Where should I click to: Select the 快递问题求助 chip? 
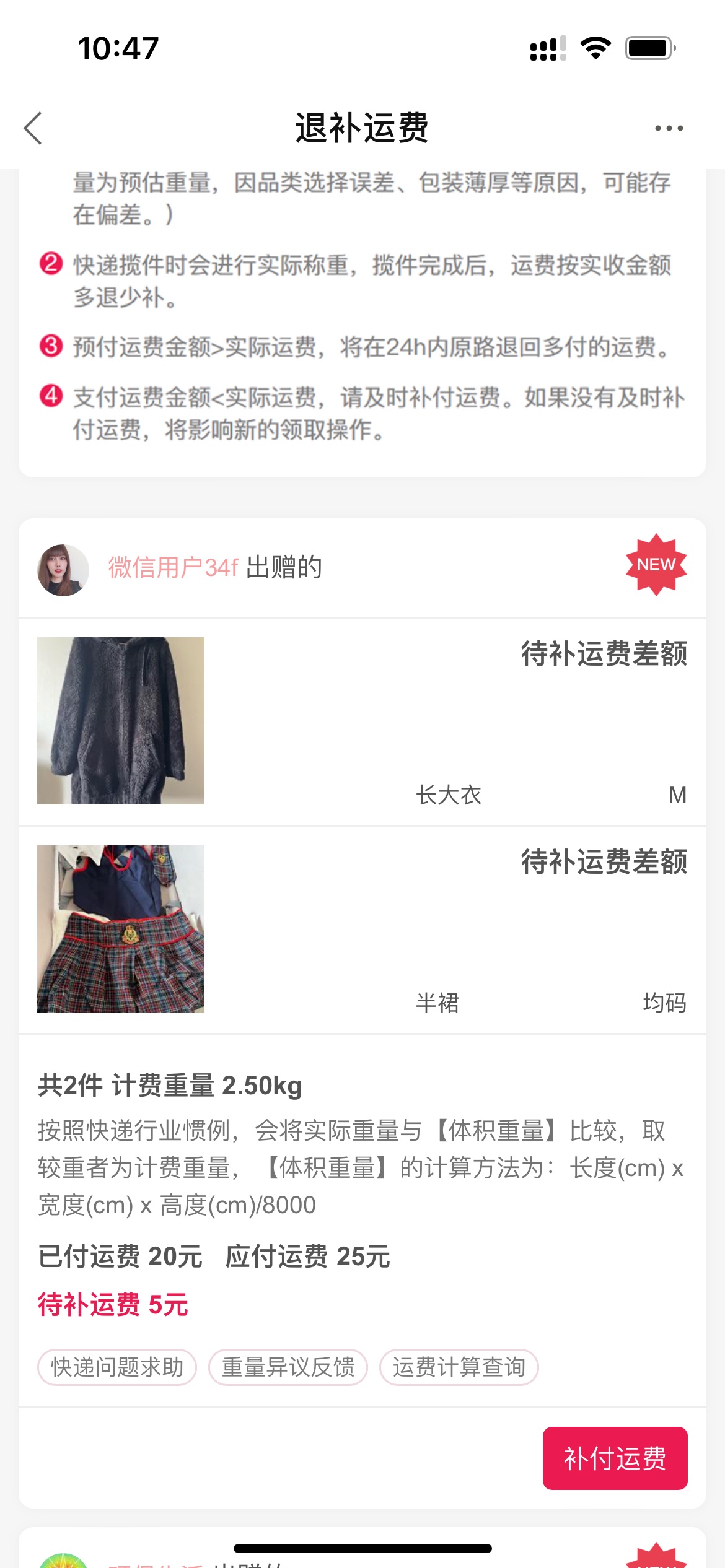click(117, 1367)
